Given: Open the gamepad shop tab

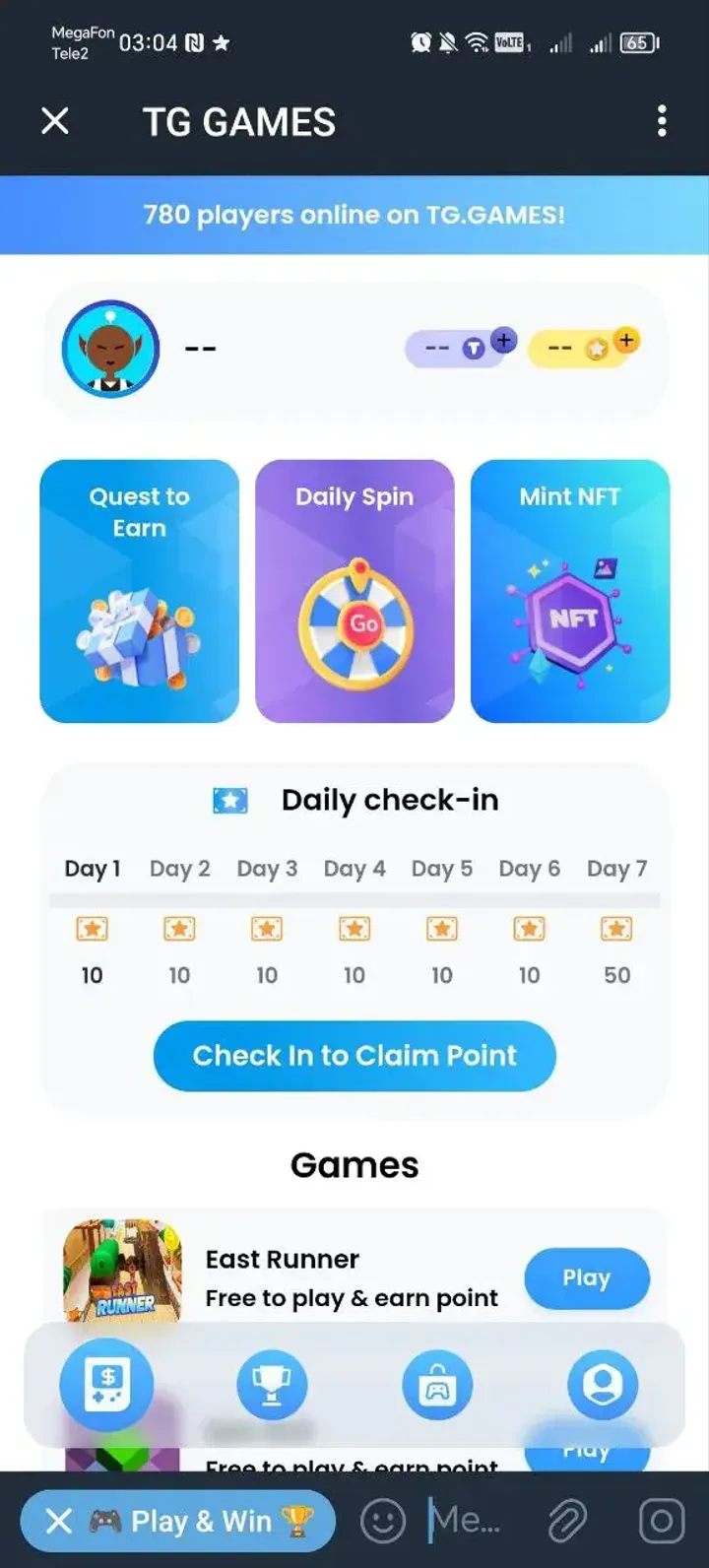Looking at the screenshot, I should pyautogui.click(x=437, y=1385).
